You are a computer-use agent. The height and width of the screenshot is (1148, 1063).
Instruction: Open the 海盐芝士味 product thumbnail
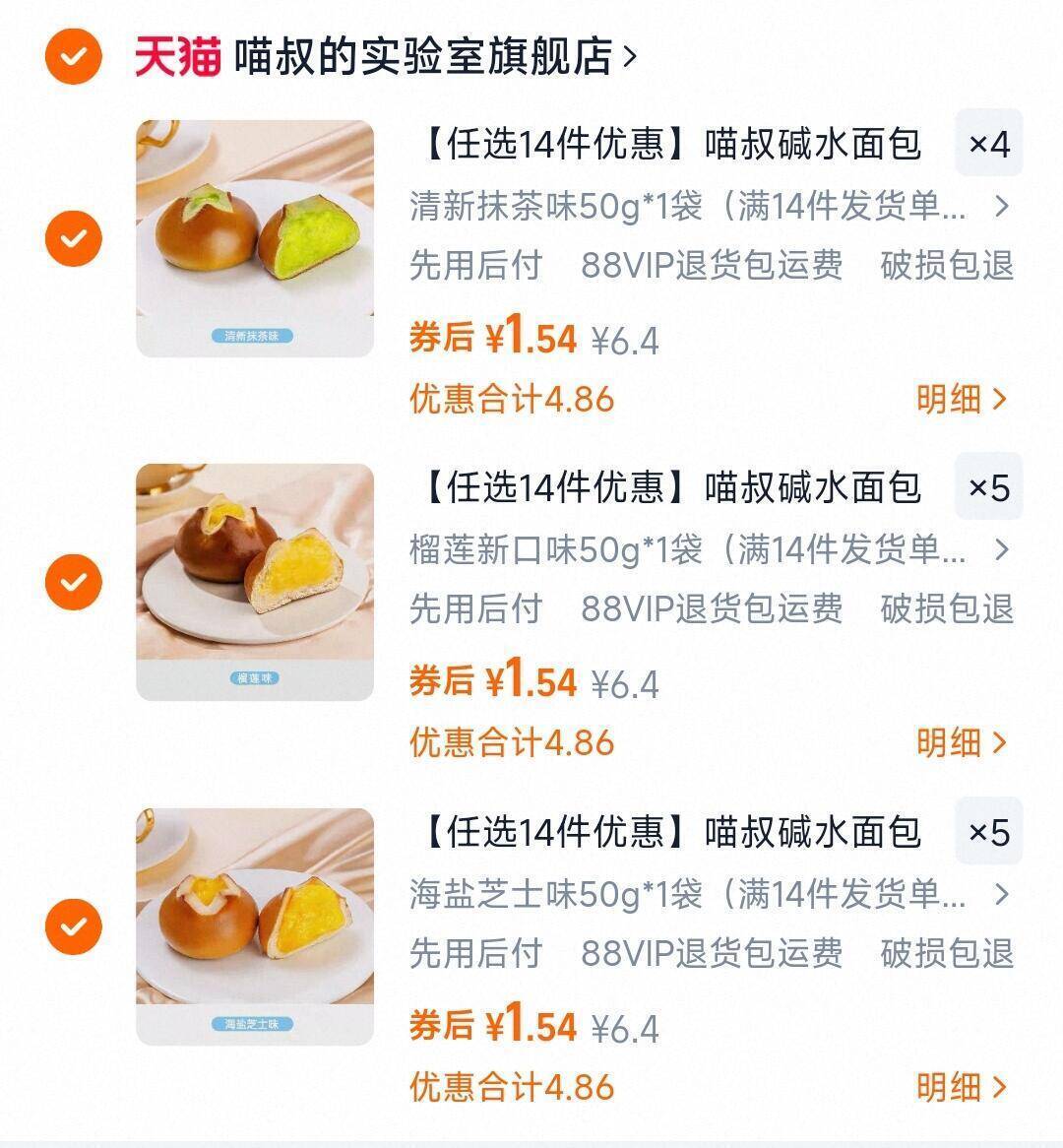pyautogui.click(x=256, y=924)
